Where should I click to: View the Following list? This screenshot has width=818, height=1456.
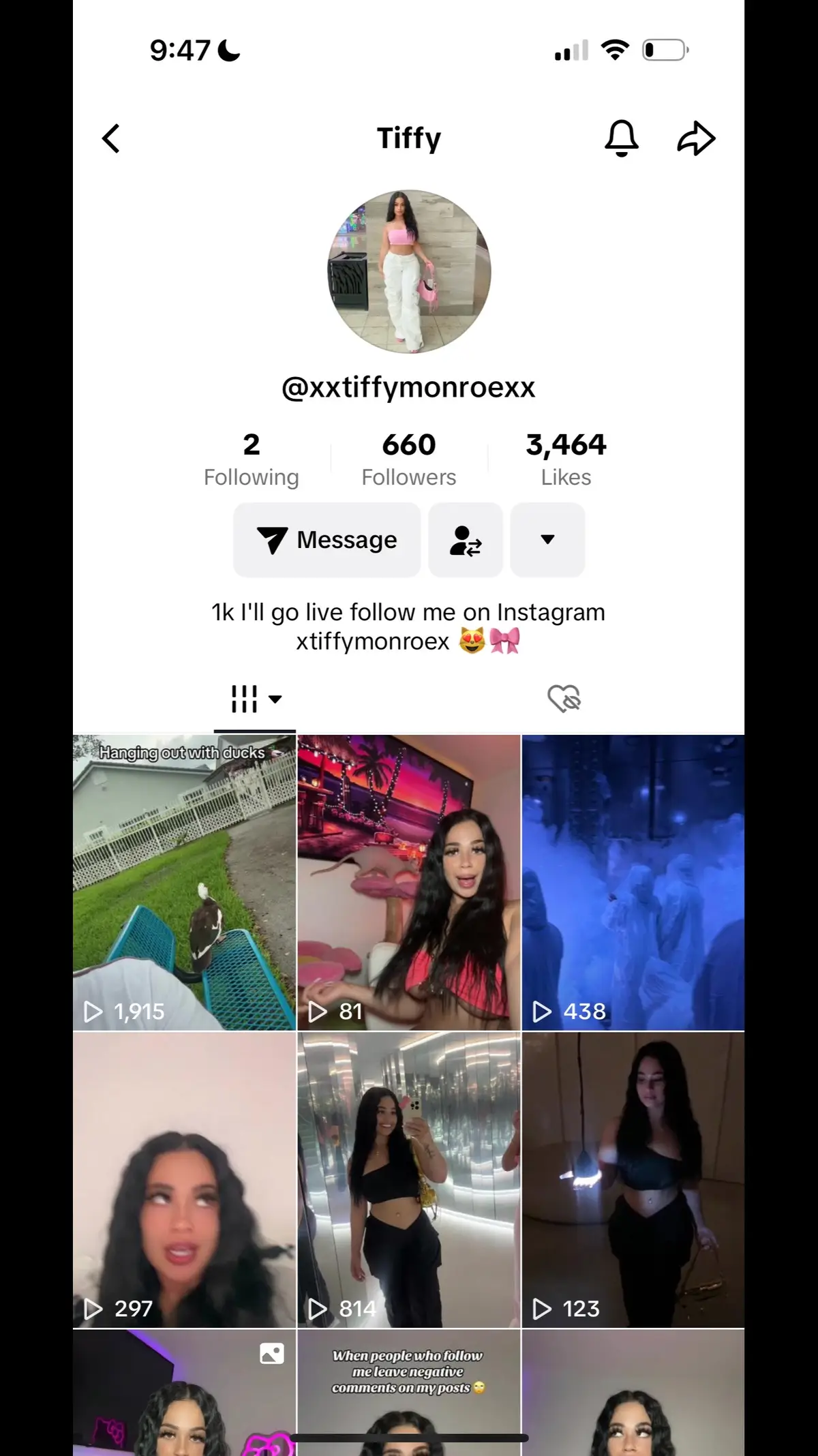[252, 459]
